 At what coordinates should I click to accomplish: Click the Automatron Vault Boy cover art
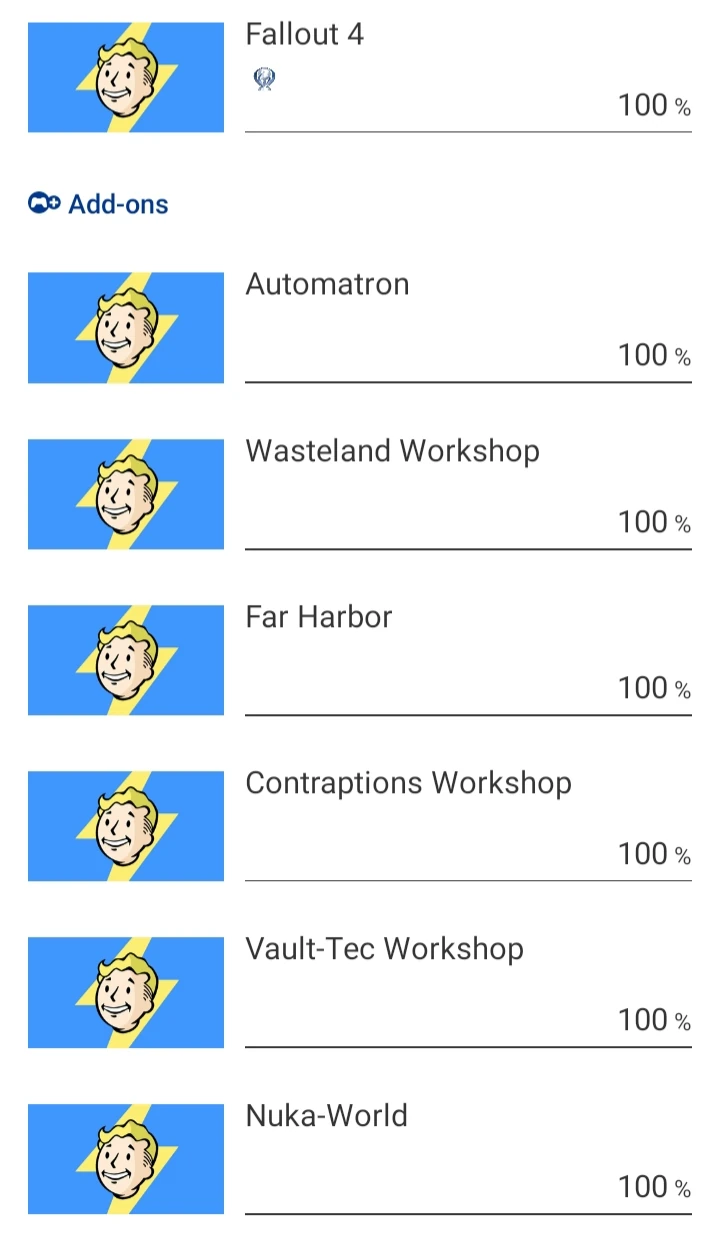click(125, 326)
